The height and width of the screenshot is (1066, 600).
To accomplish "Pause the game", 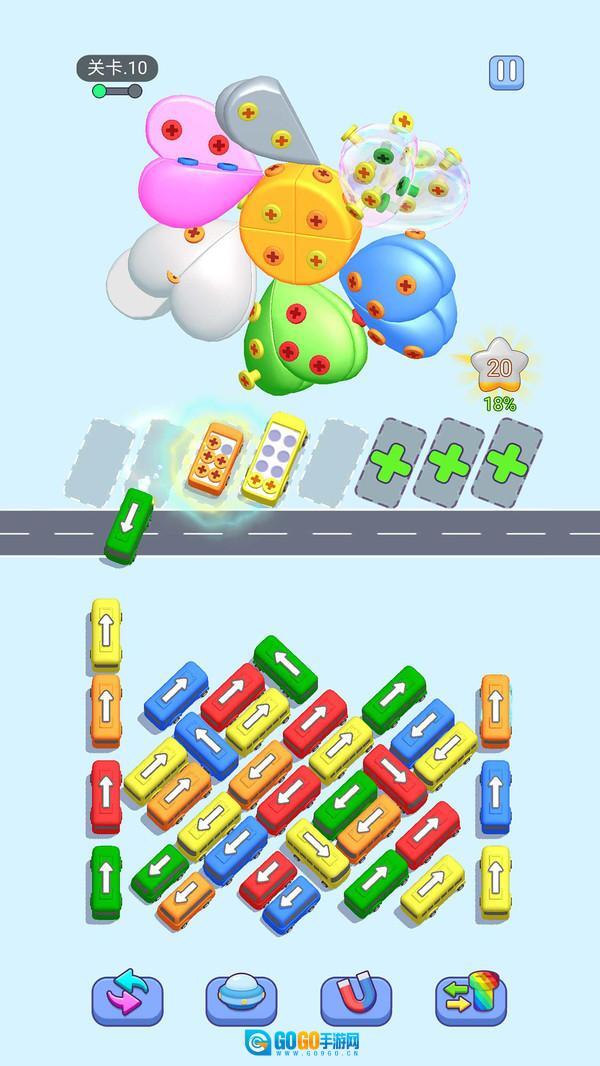I will pos(506,73).
